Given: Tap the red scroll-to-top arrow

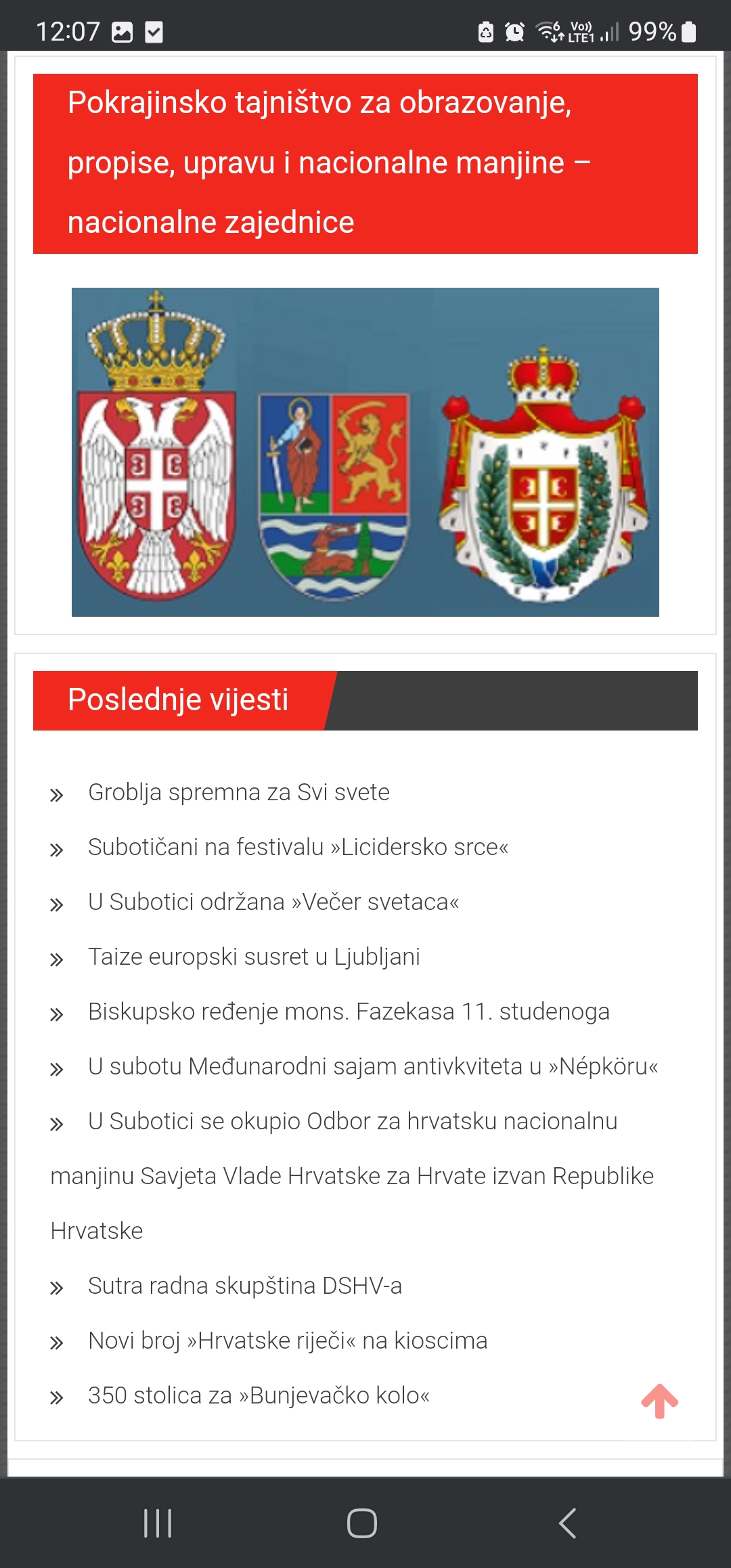Looking at the screenshot, I should (x=659, y=1401).
